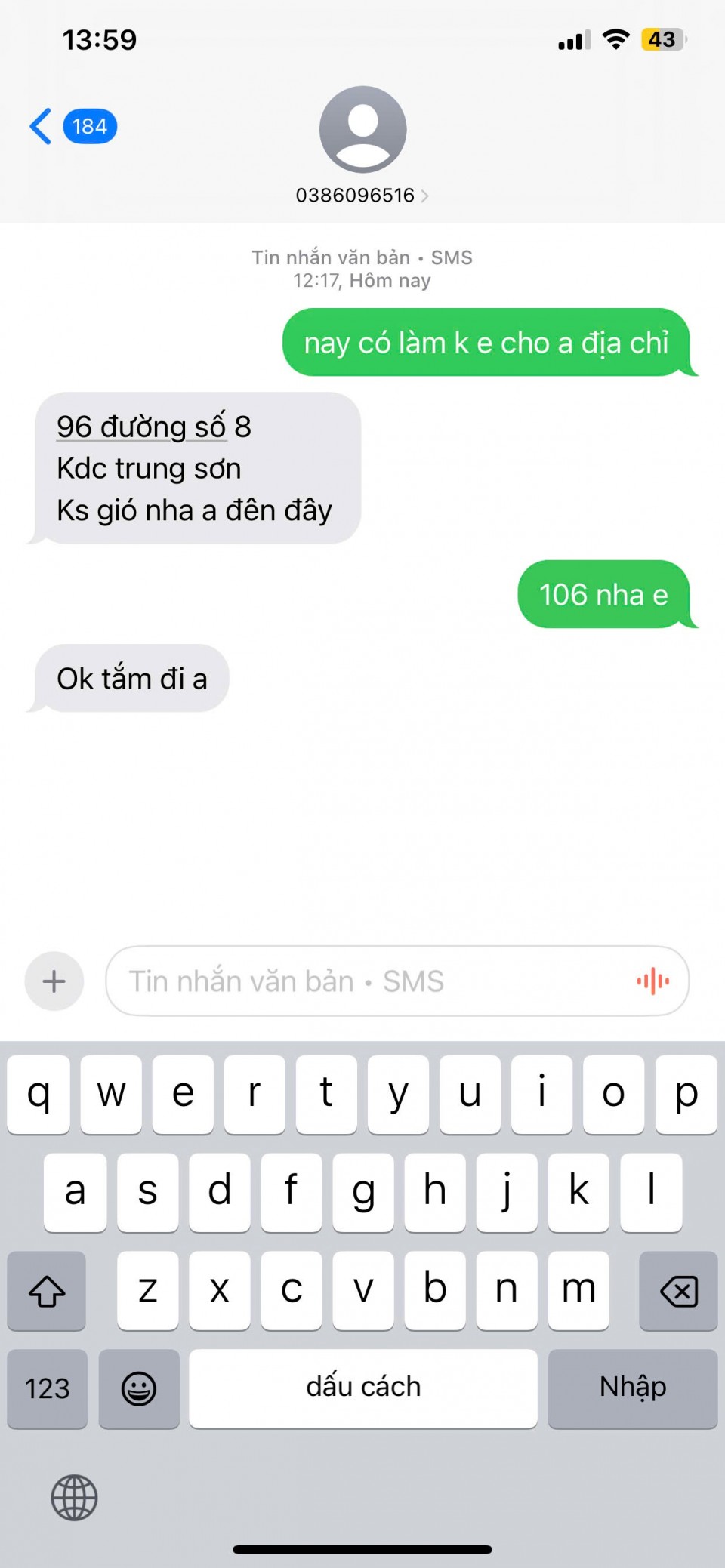
Task: Switch keyboard to numbers with 123 key
Action: click(x=47, y=1388)
